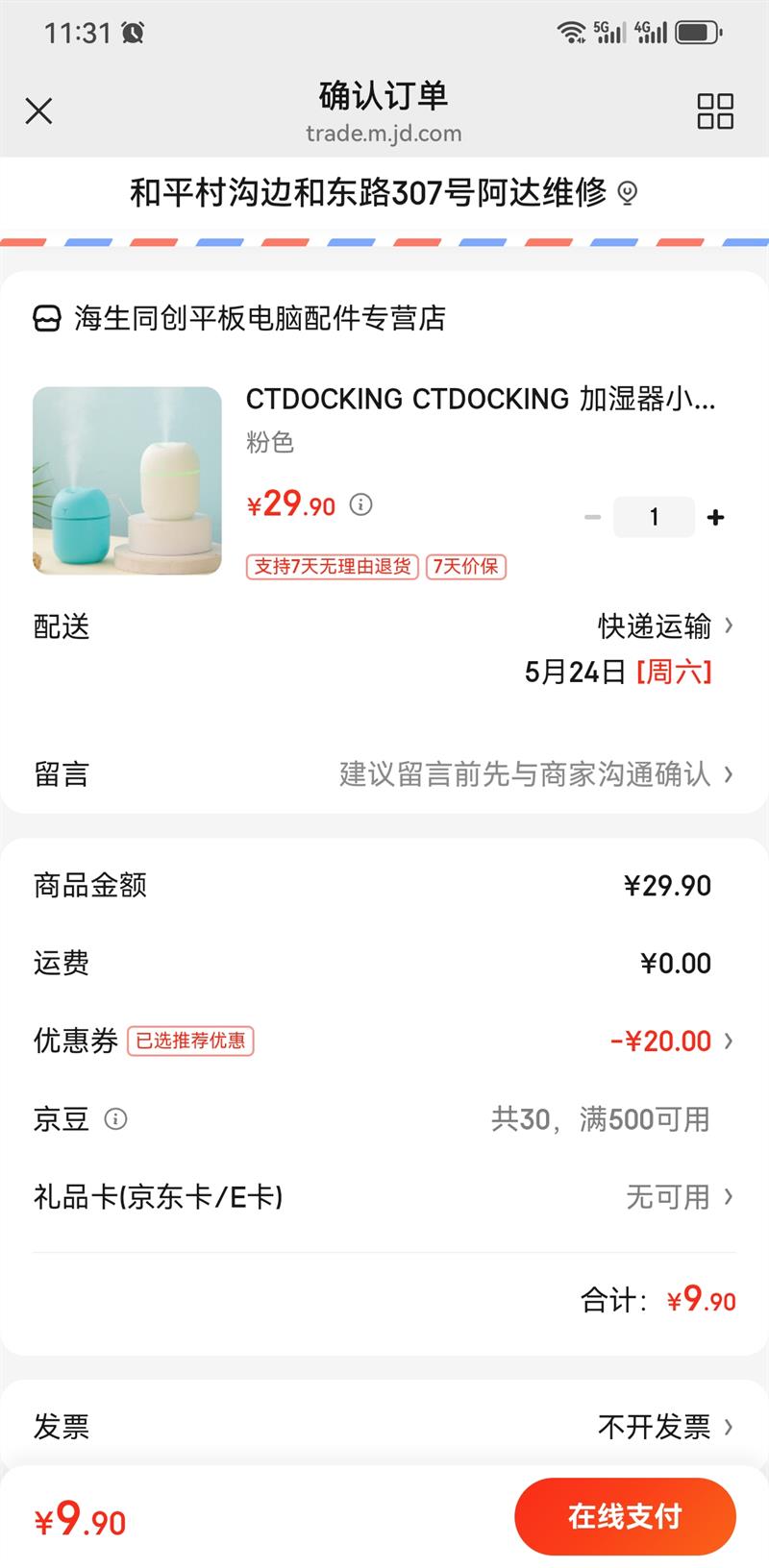Decrease the item quantity
This screenshot has width=769, height=1568.
pos(592,518)
